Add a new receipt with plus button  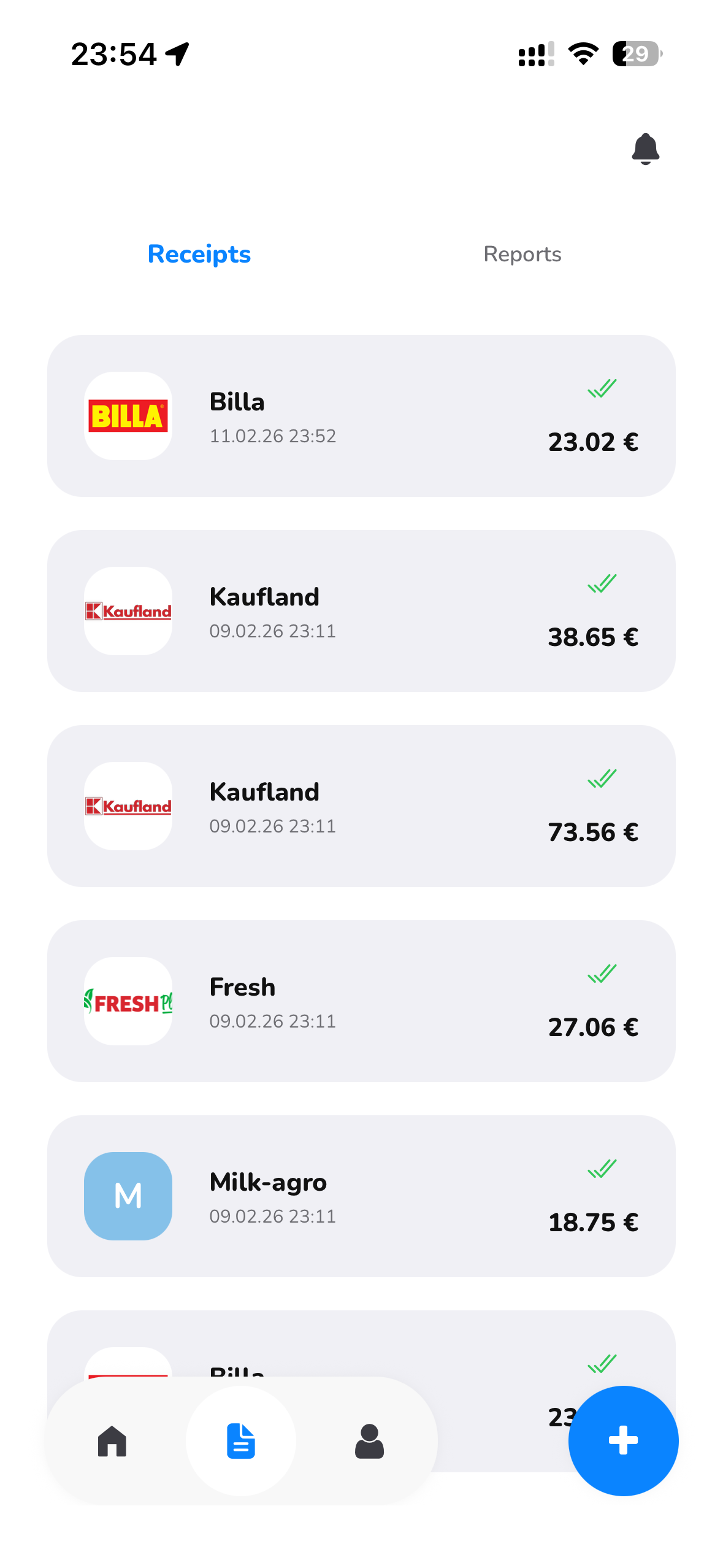point(623,1441)
